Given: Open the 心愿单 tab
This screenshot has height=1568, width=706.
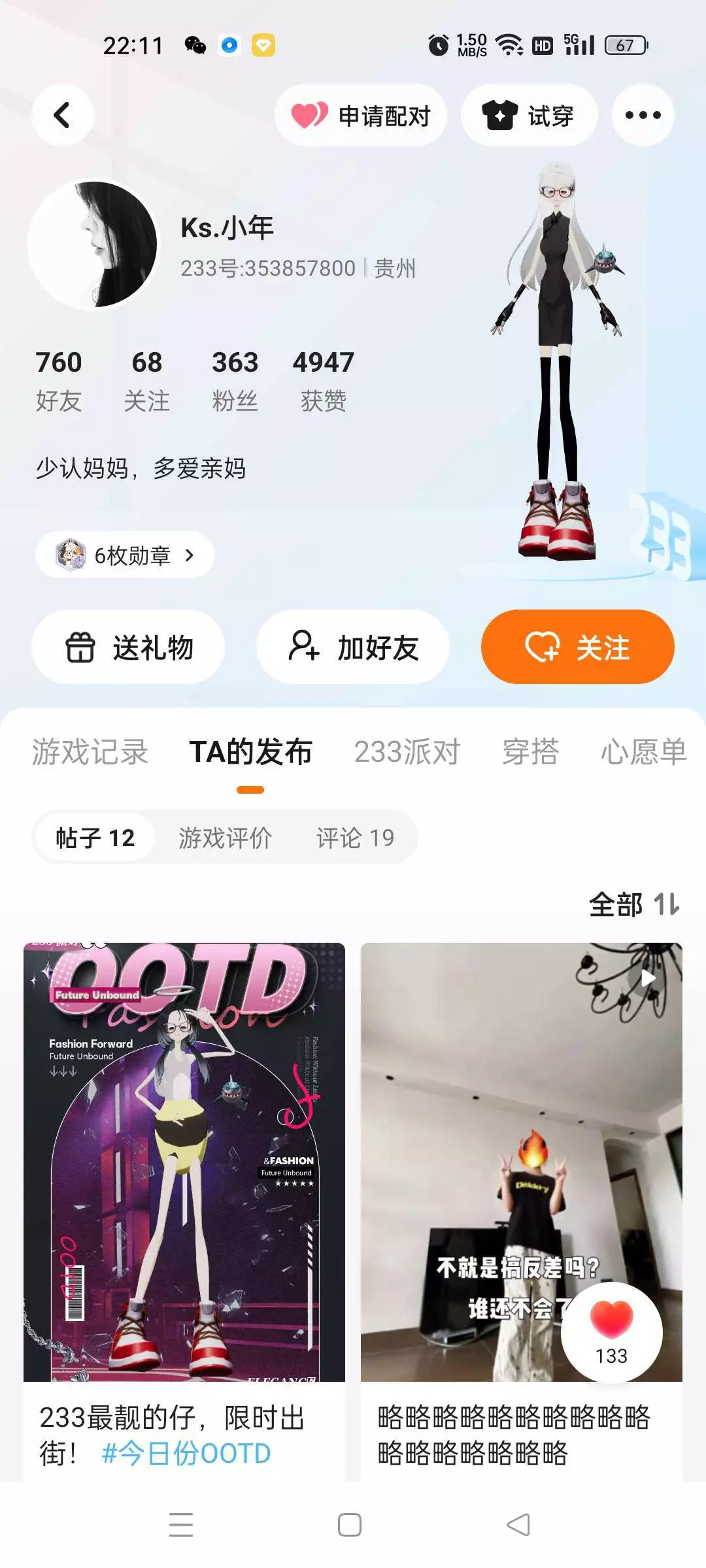Looking at the screenshot, I should pos(643,752).
